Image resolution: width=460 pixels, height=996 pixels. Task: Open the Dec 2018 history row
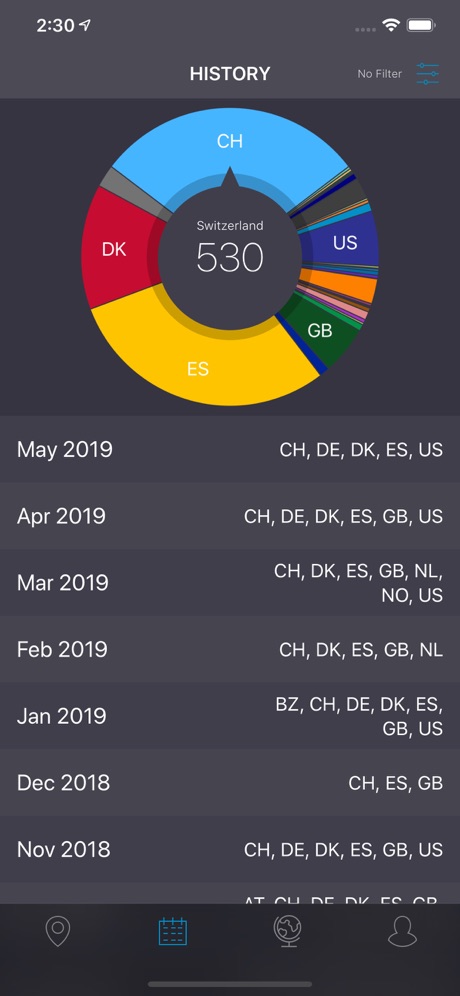(230, 783)
